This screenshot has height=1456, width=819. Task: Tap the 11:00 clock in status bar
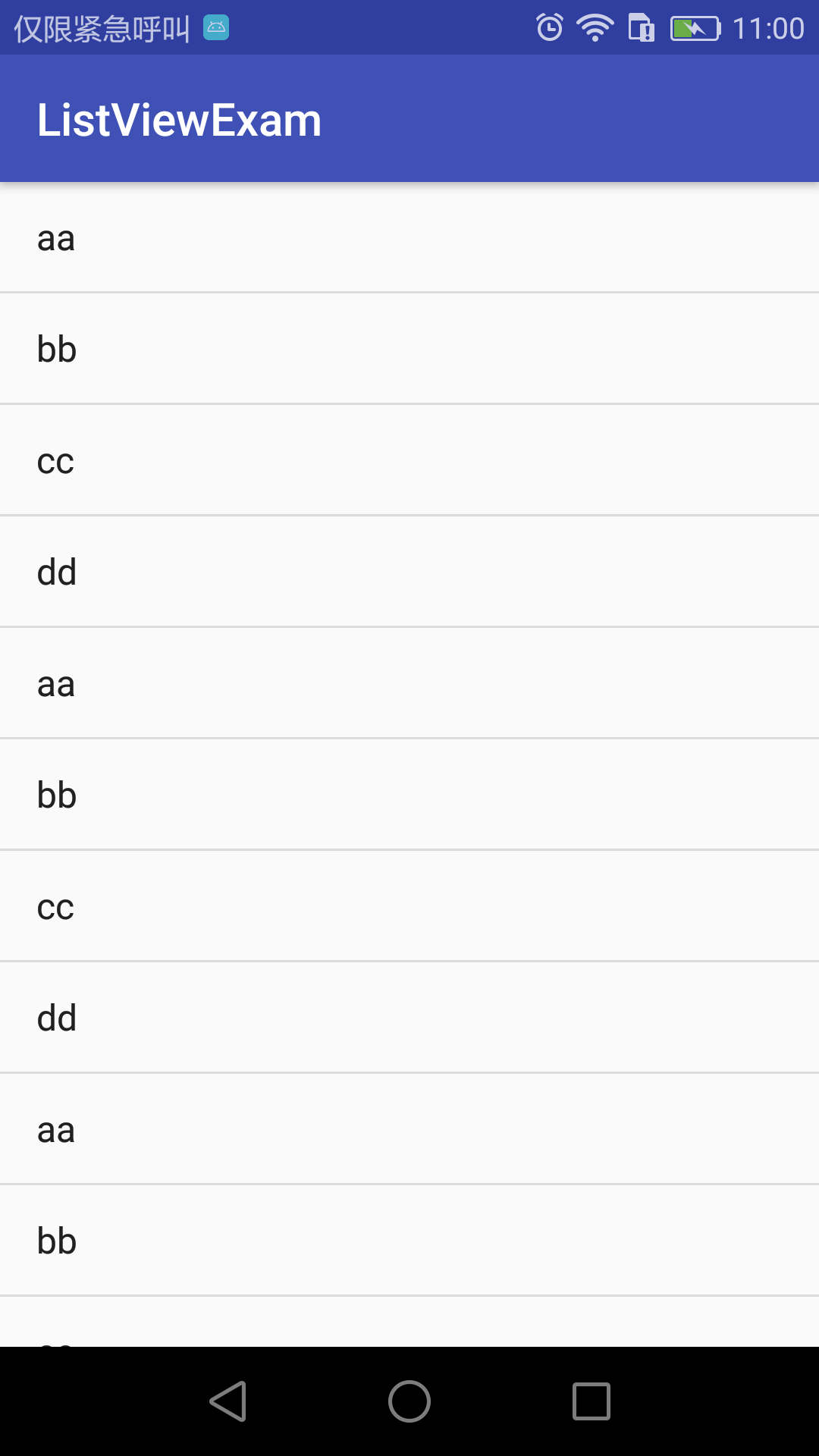click(x=769, y=27)
